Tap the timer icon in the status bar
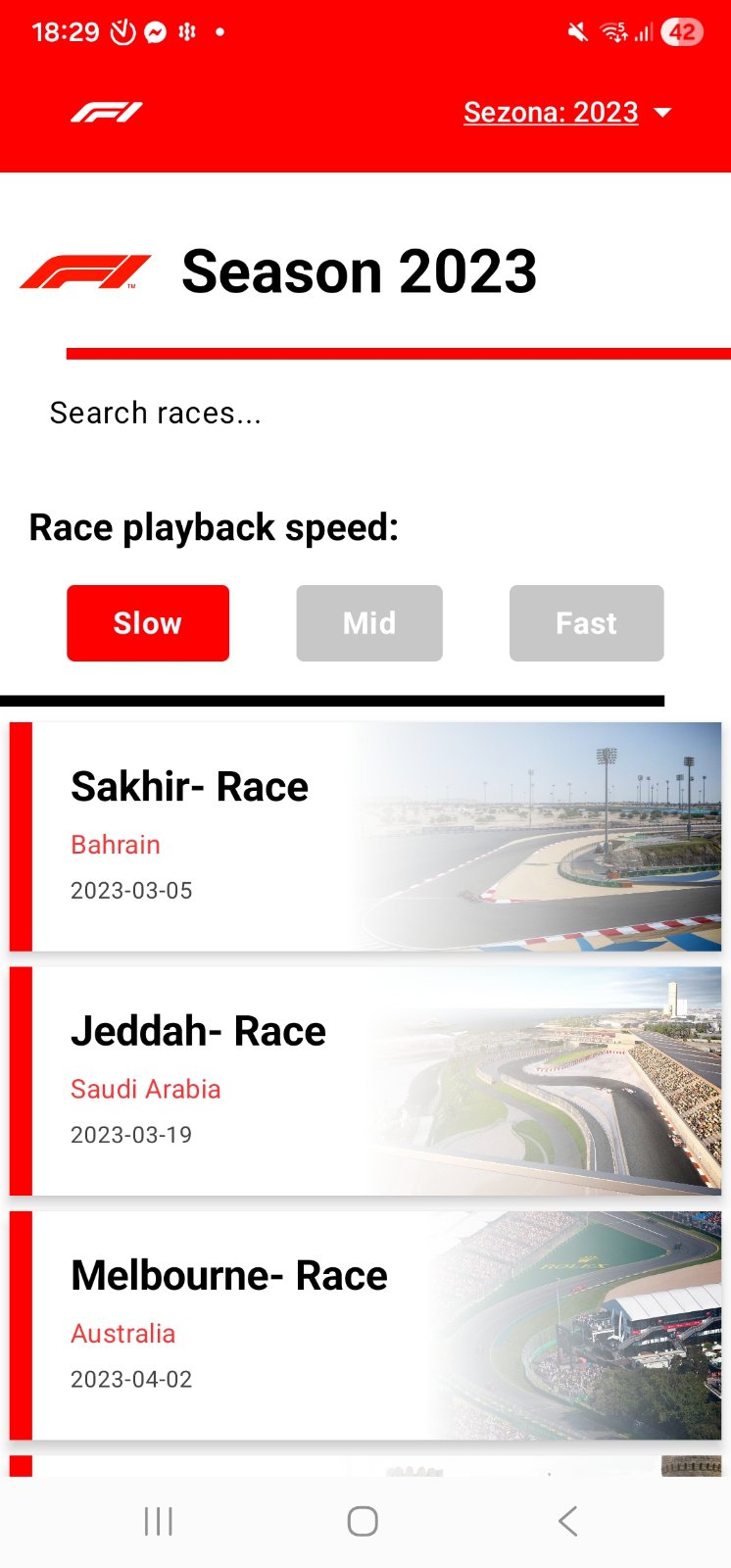 [x=120, y=30]
